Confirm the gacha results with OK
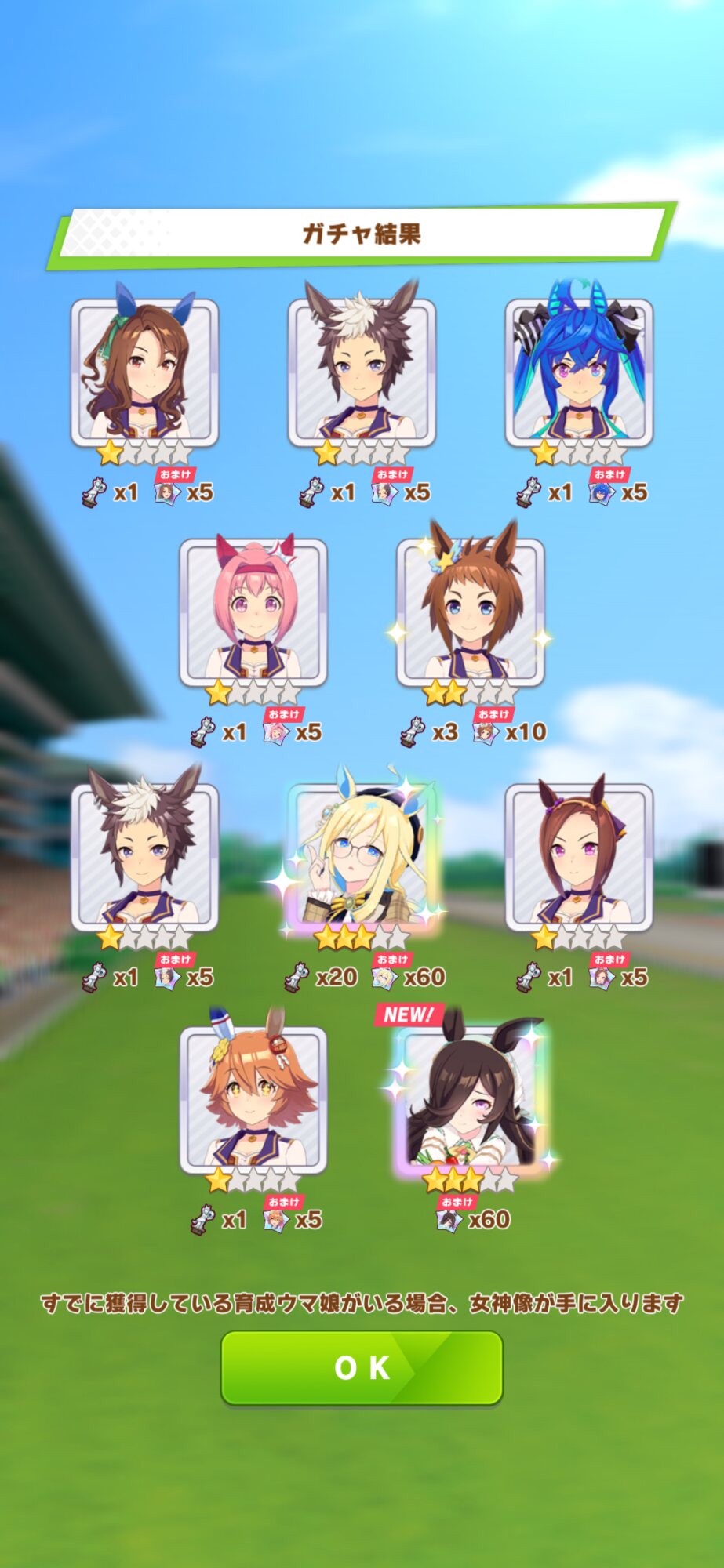This screenshot has width=724, height=1568. pos(362,1367)
